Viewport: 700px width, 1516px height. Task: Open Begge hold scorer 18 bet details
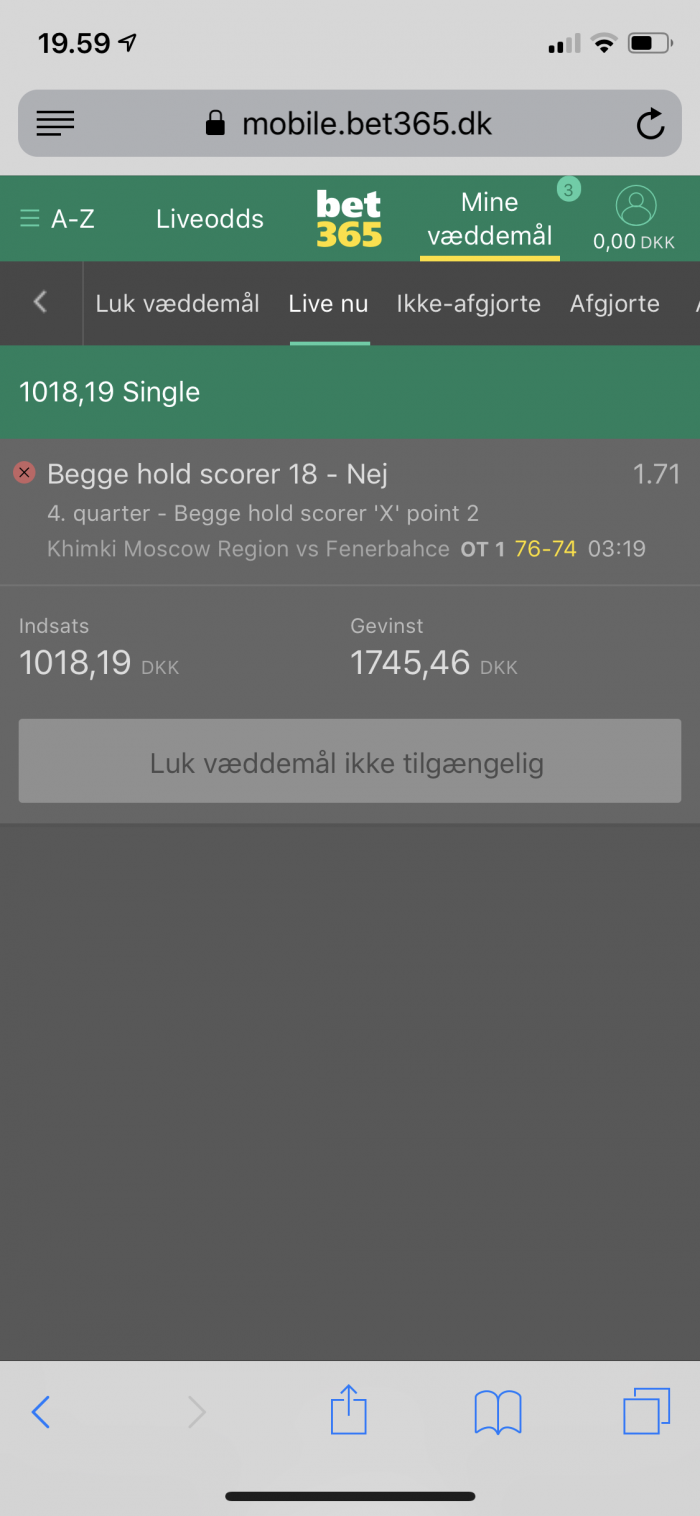point(217,474)
